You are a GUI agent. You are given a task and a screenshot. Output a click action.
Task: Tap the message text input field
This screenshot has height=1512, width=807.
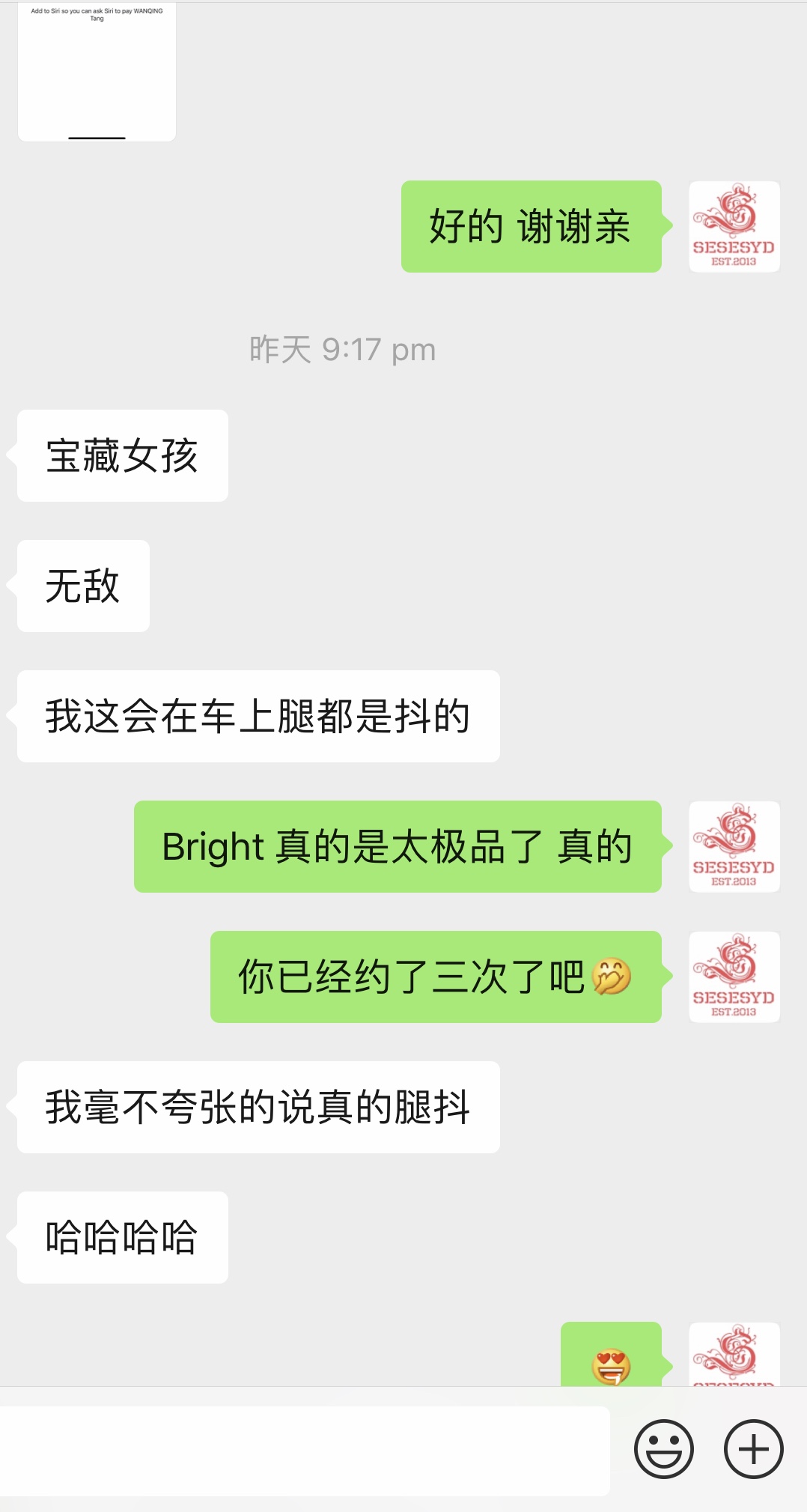(x=303, y=1451)
